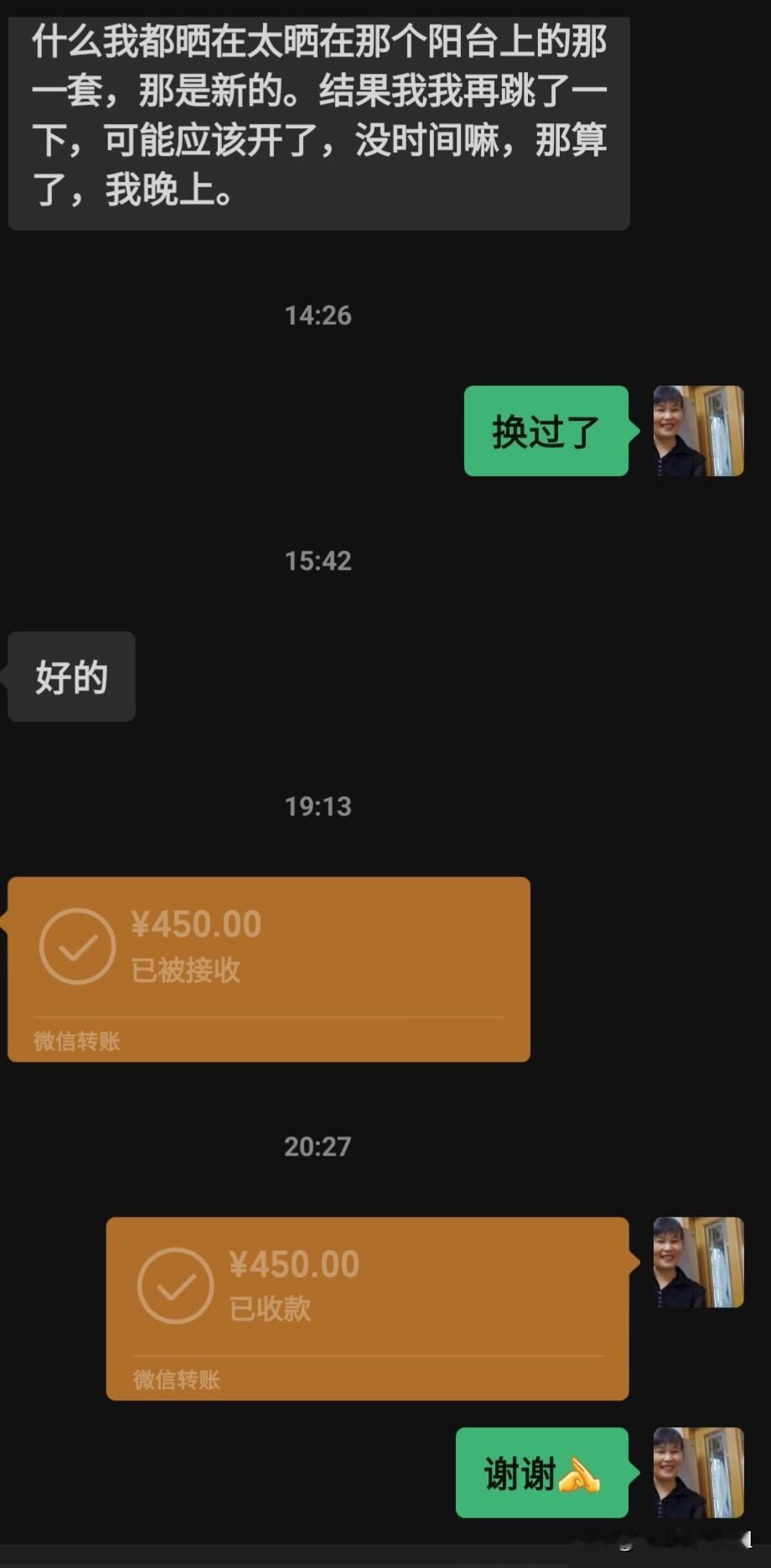The image size is (771, 1568).
Task: Select the 好的 message bubble
Action: pos(70,677)
